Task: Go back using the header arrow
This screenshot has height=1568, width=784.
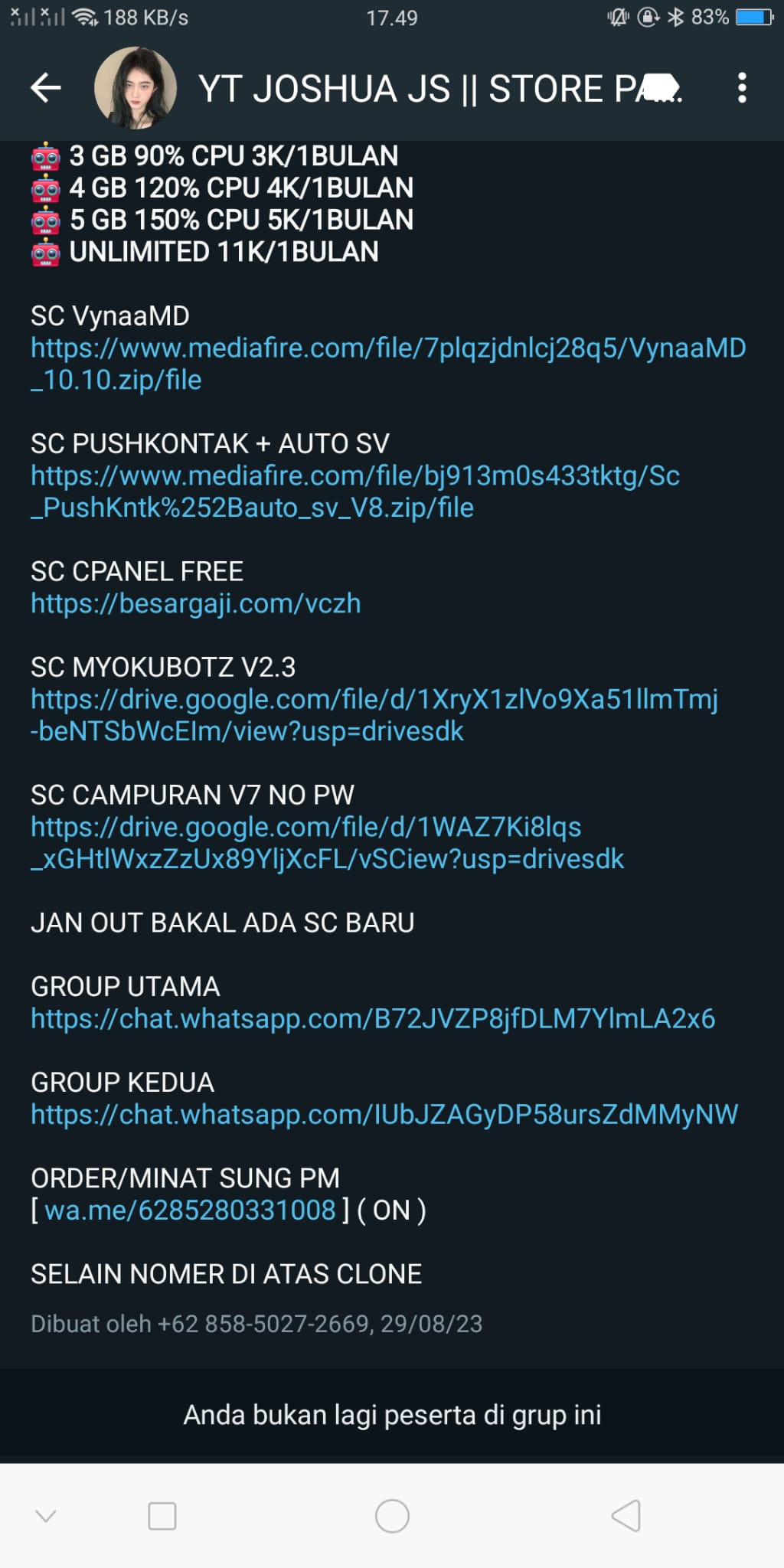Action: coord(45,88)
